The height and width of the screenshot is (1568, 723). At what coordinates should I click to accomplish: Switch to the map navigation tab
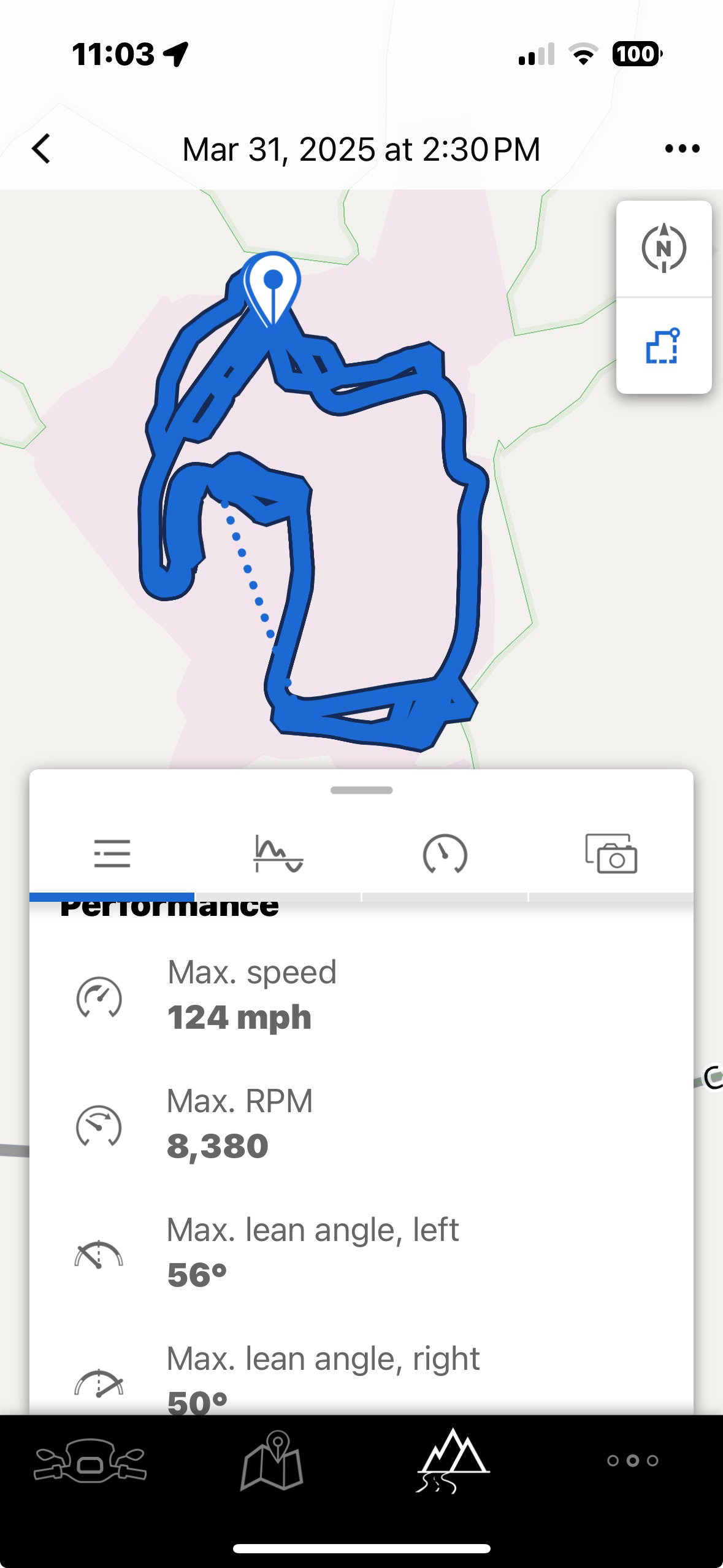coord(272,1461)
